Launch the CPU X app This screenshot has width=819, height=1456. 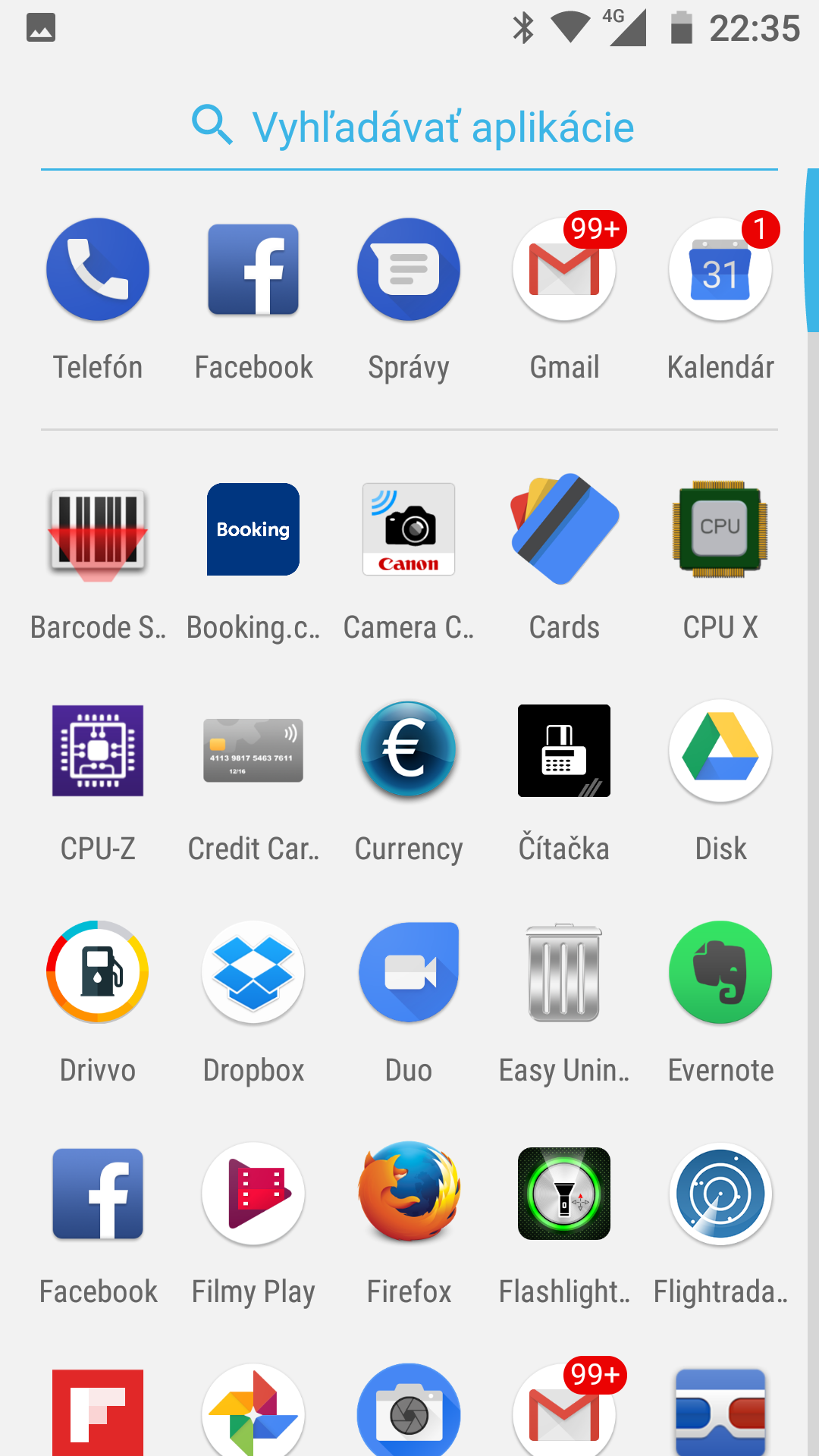point(720,530)
